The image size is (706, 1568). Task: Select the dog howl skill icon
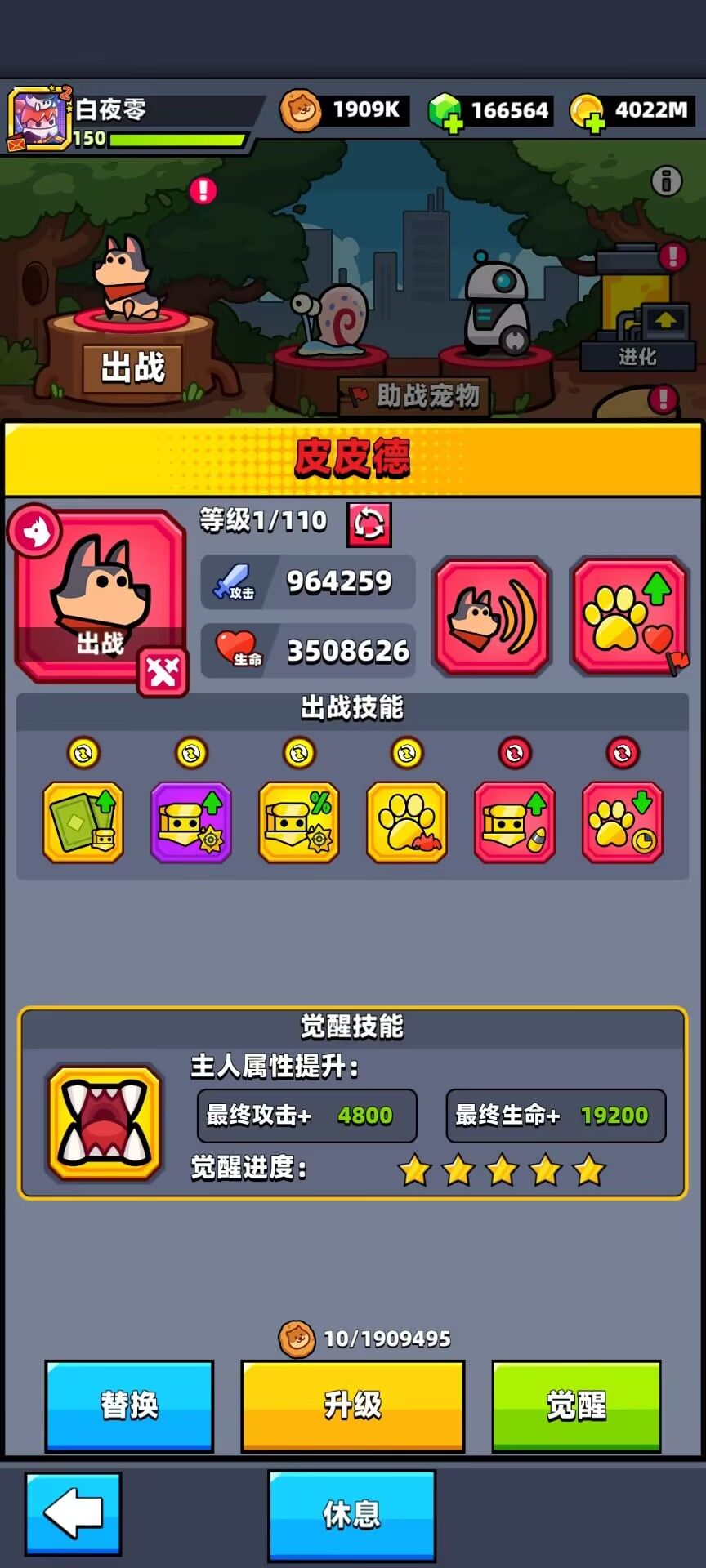[x=491, y=615]
